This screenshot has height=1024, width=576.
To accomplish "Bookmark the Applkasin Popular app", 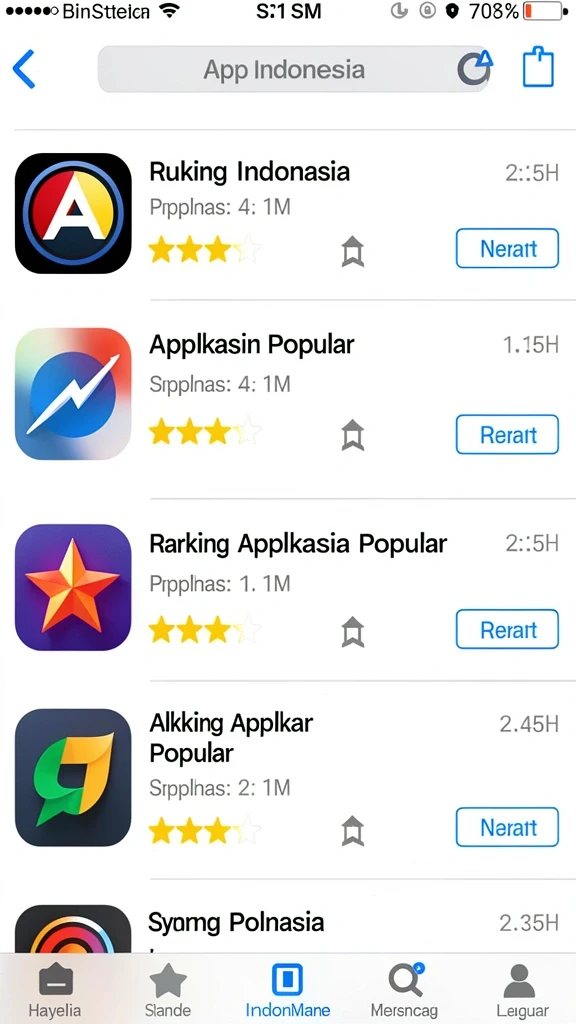I will (x=353, y=436).
